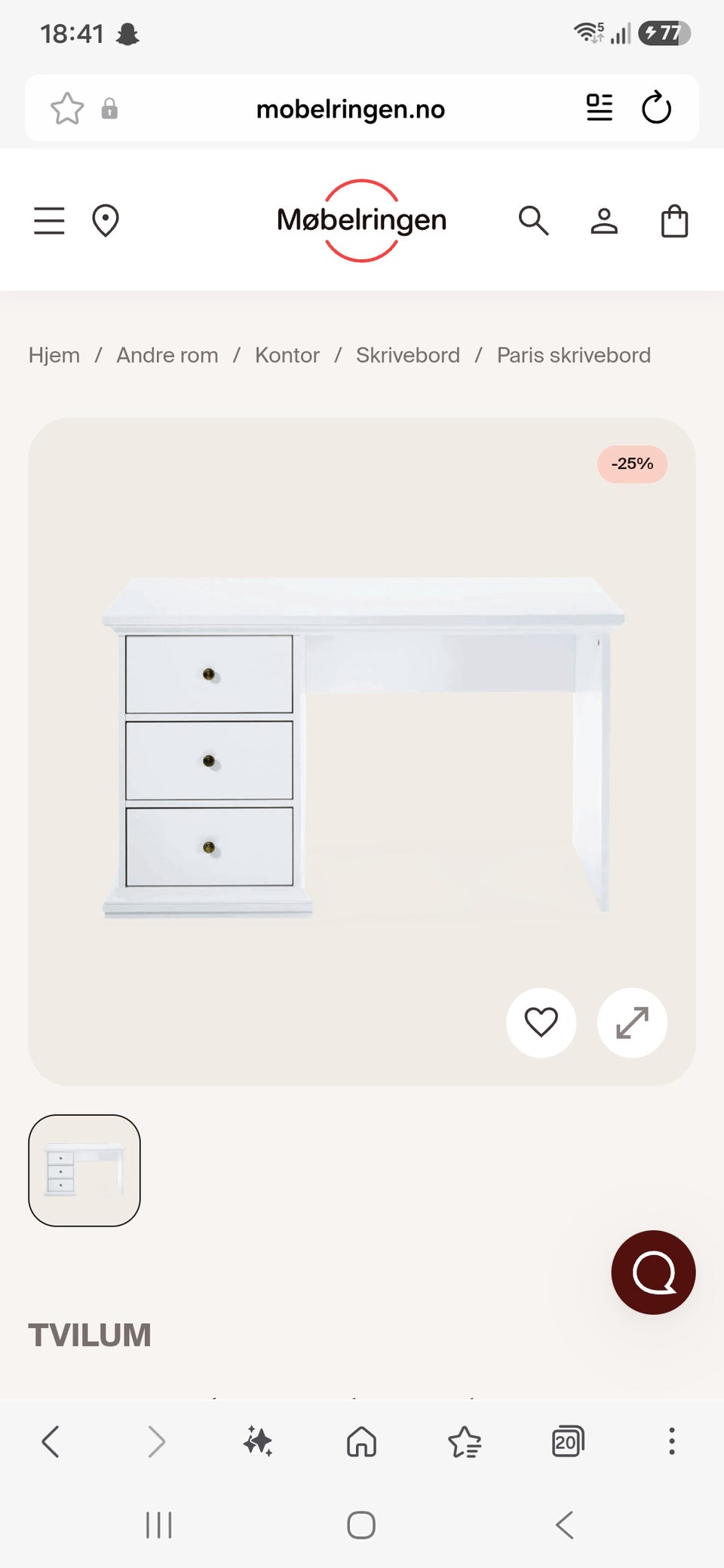
Task: Go to browser home page
Action: pos(361,1441)
